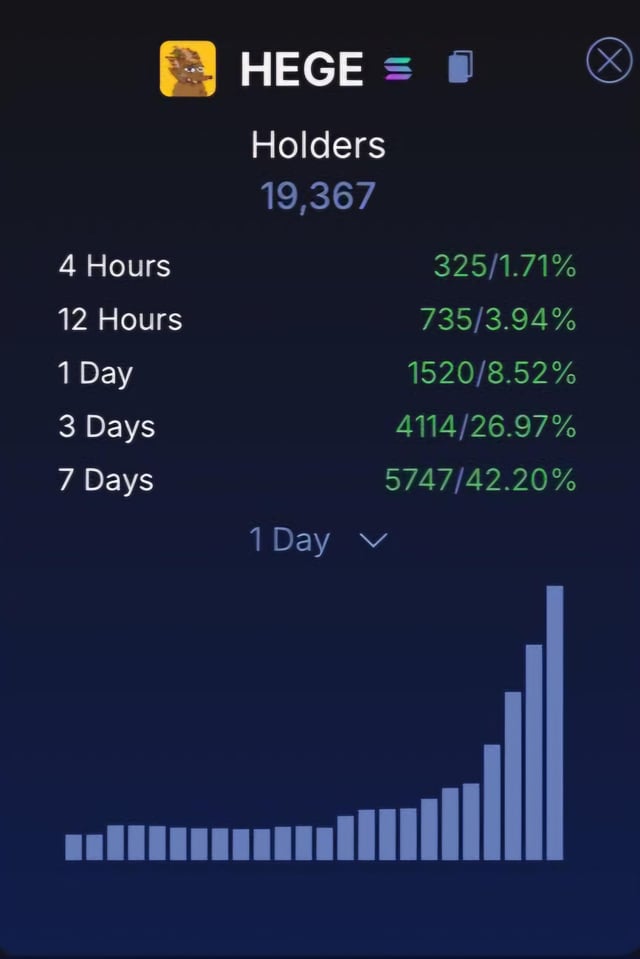Close the HEGE holders panel
The height and width of the screenshot is (959, 640).
tap(609, 62)
